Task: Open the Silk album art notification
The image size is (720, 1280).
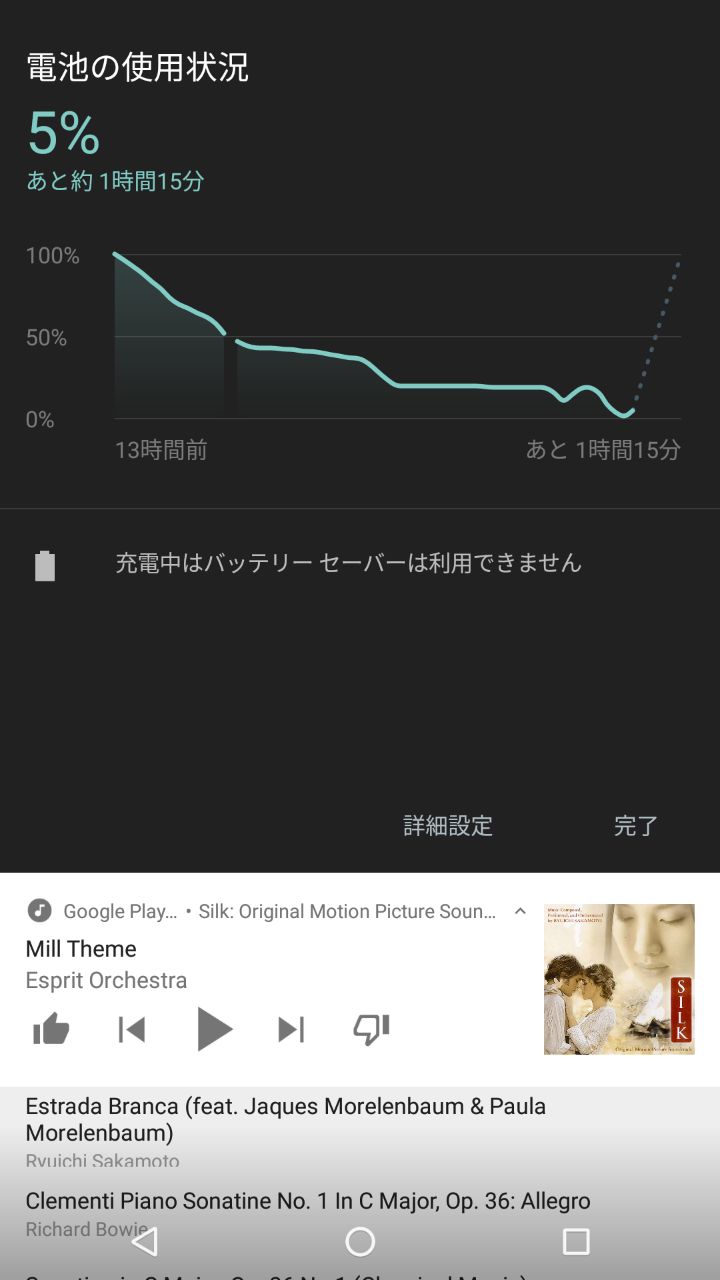Action: [619, 979]
